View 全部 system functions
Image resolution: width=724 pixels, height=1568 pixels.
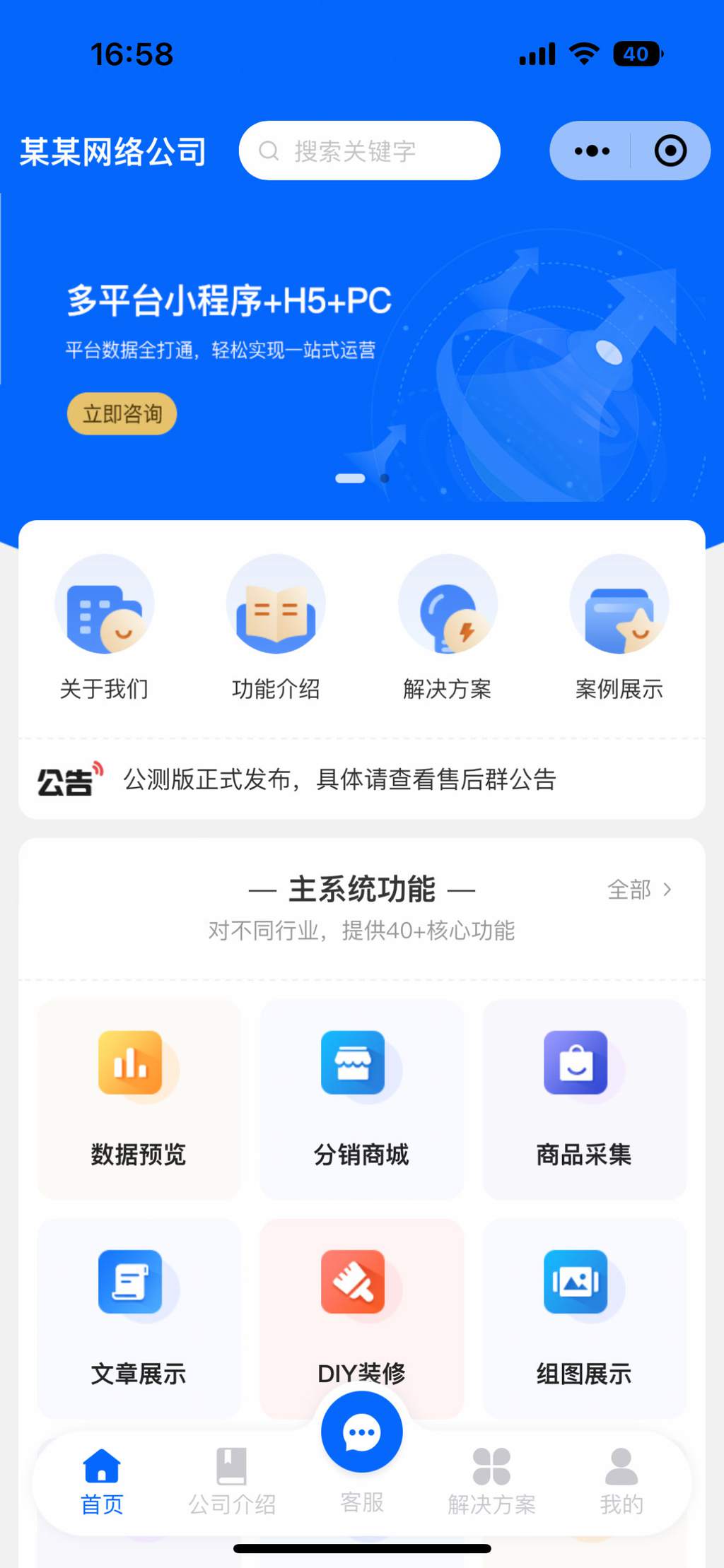[639, 889]
